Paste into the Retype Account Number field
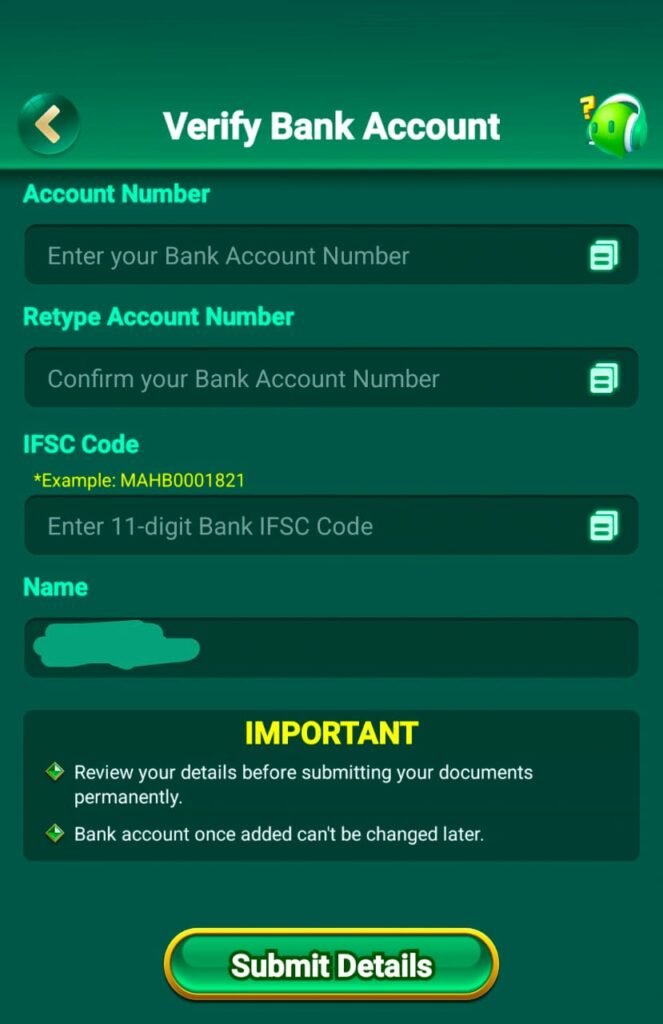 [603, 378]
